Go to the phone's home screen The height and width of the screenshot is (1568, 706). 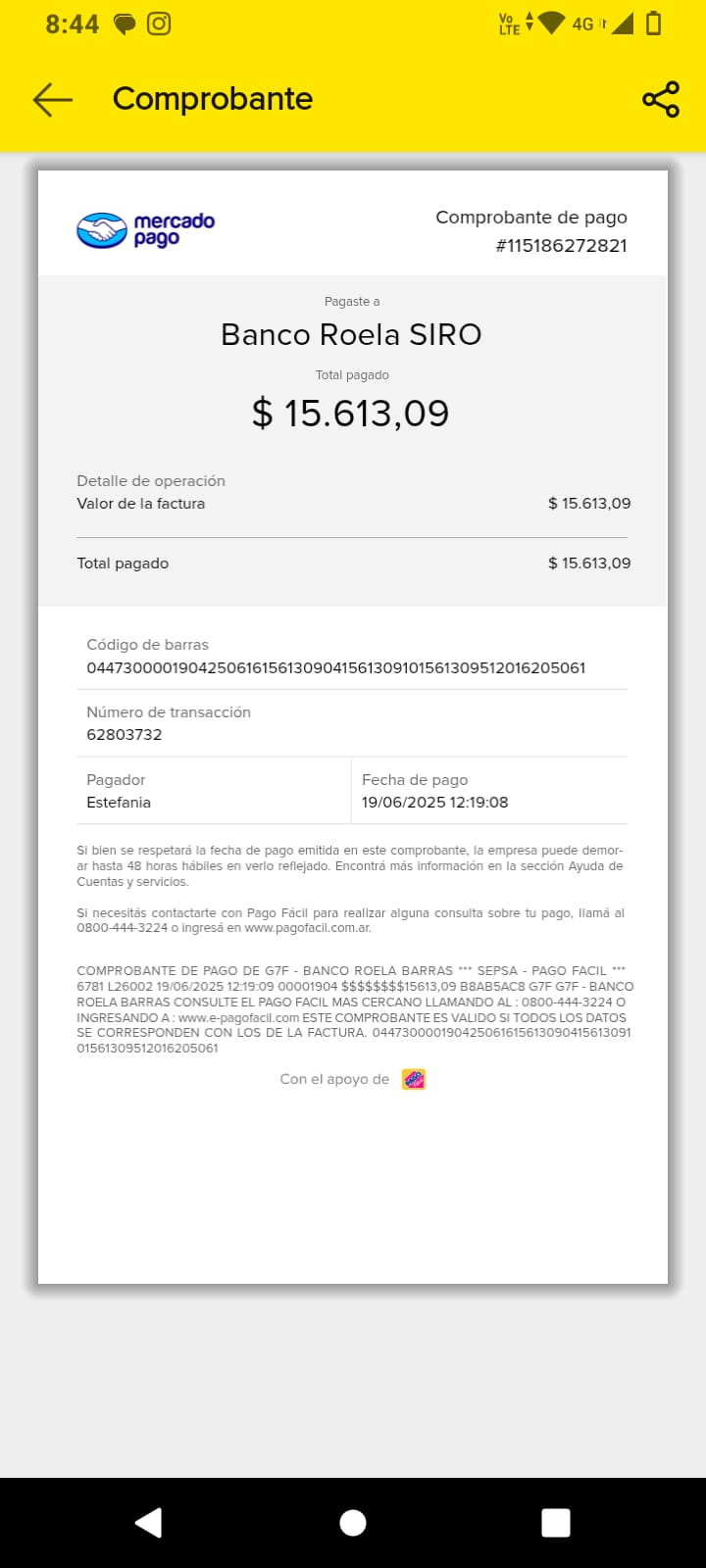[353, 1522]
